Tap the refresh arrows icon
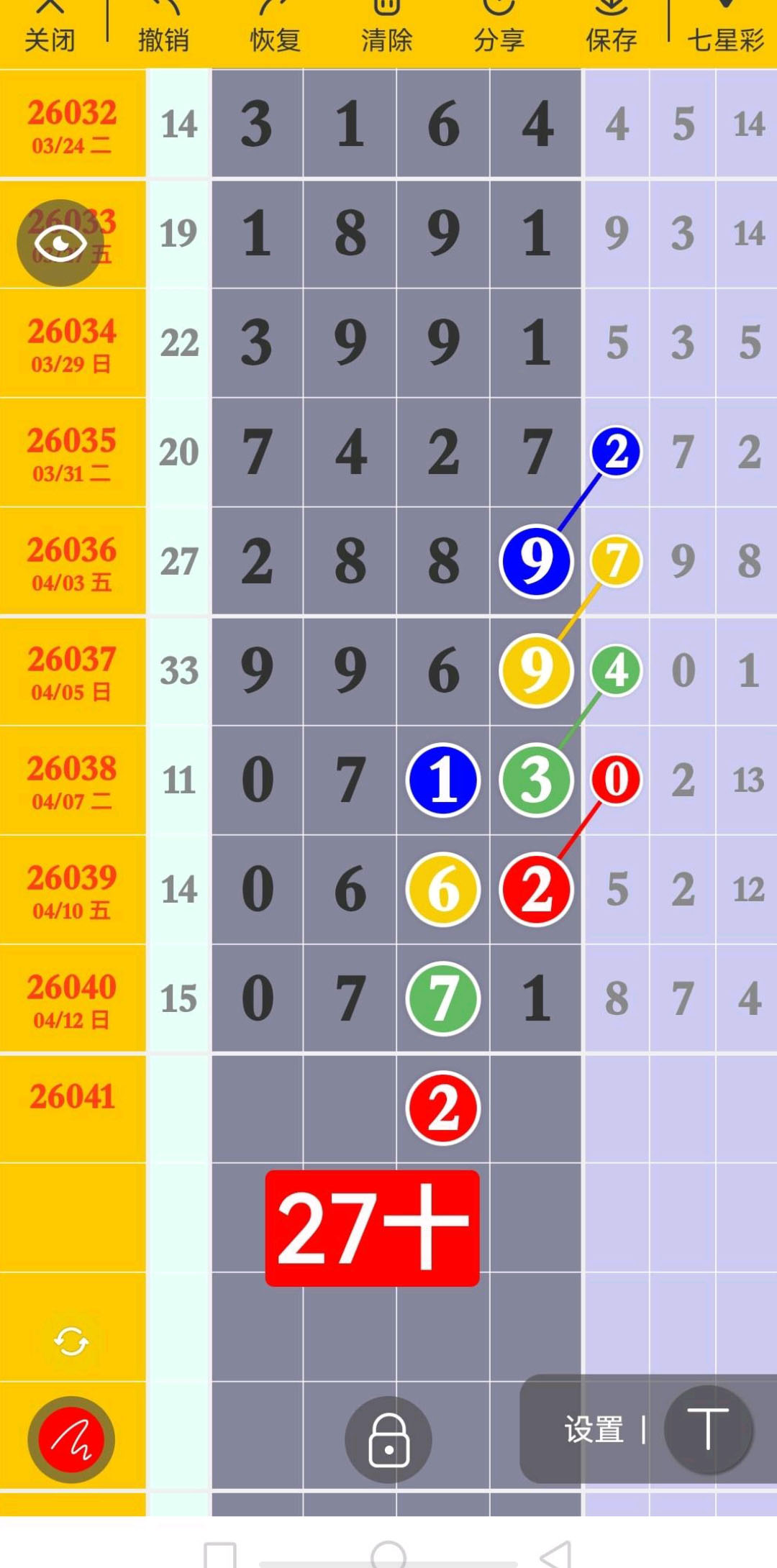 (x=71, y=1341)
